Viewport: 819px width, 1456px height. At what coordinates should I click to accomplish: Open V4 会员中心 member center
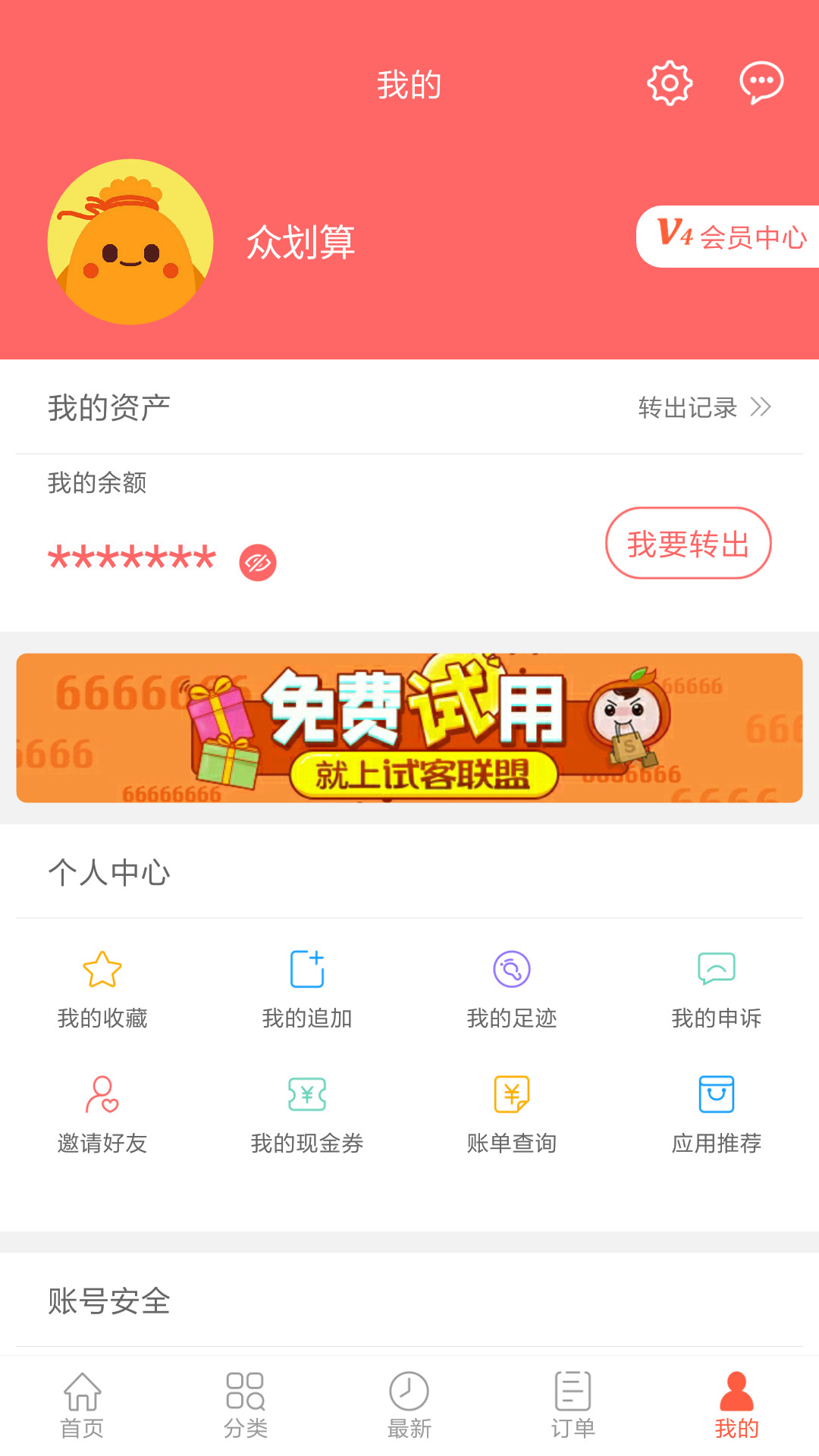tap(730, 237)
